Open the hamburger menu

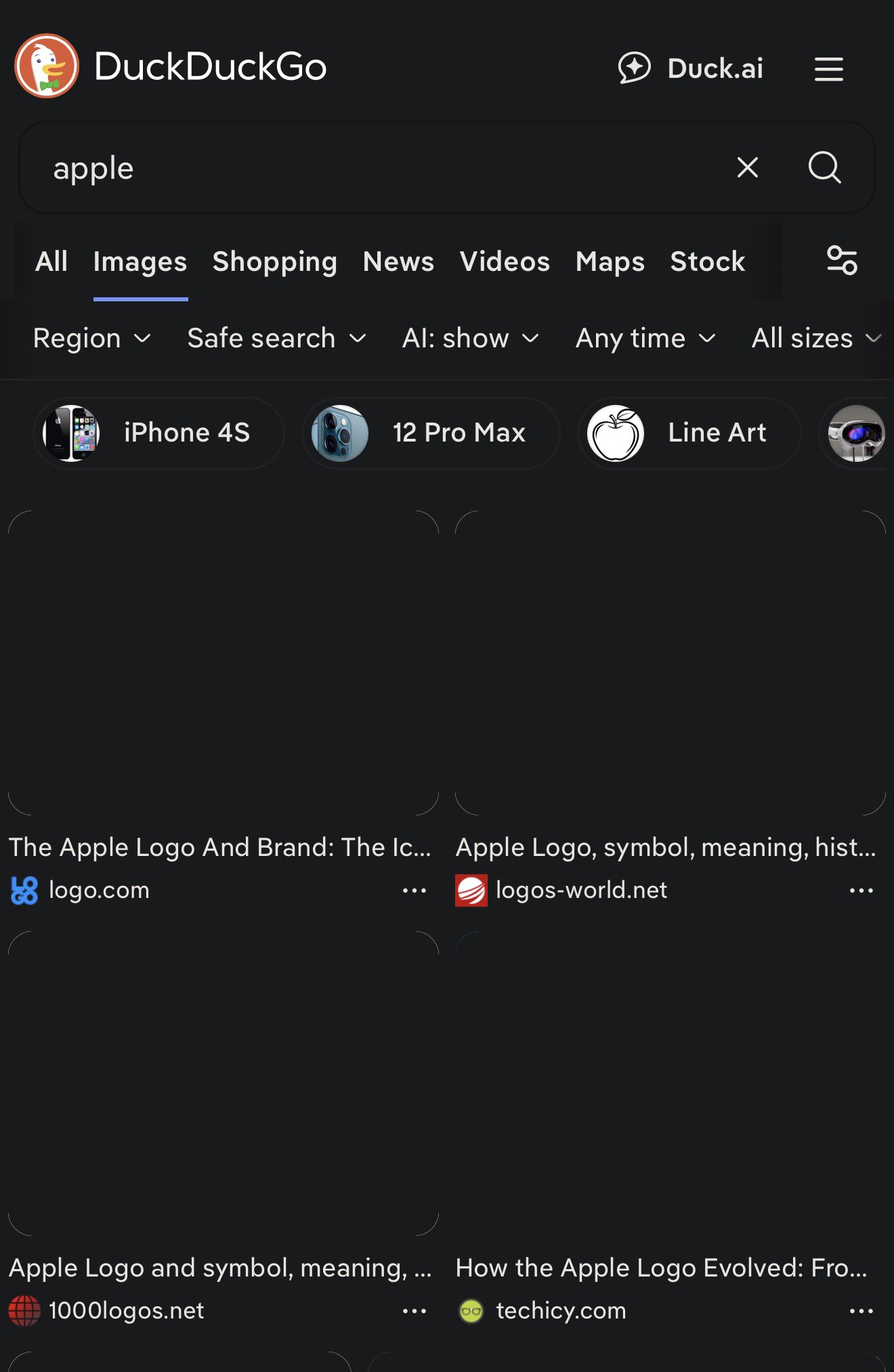click(828, 69)
